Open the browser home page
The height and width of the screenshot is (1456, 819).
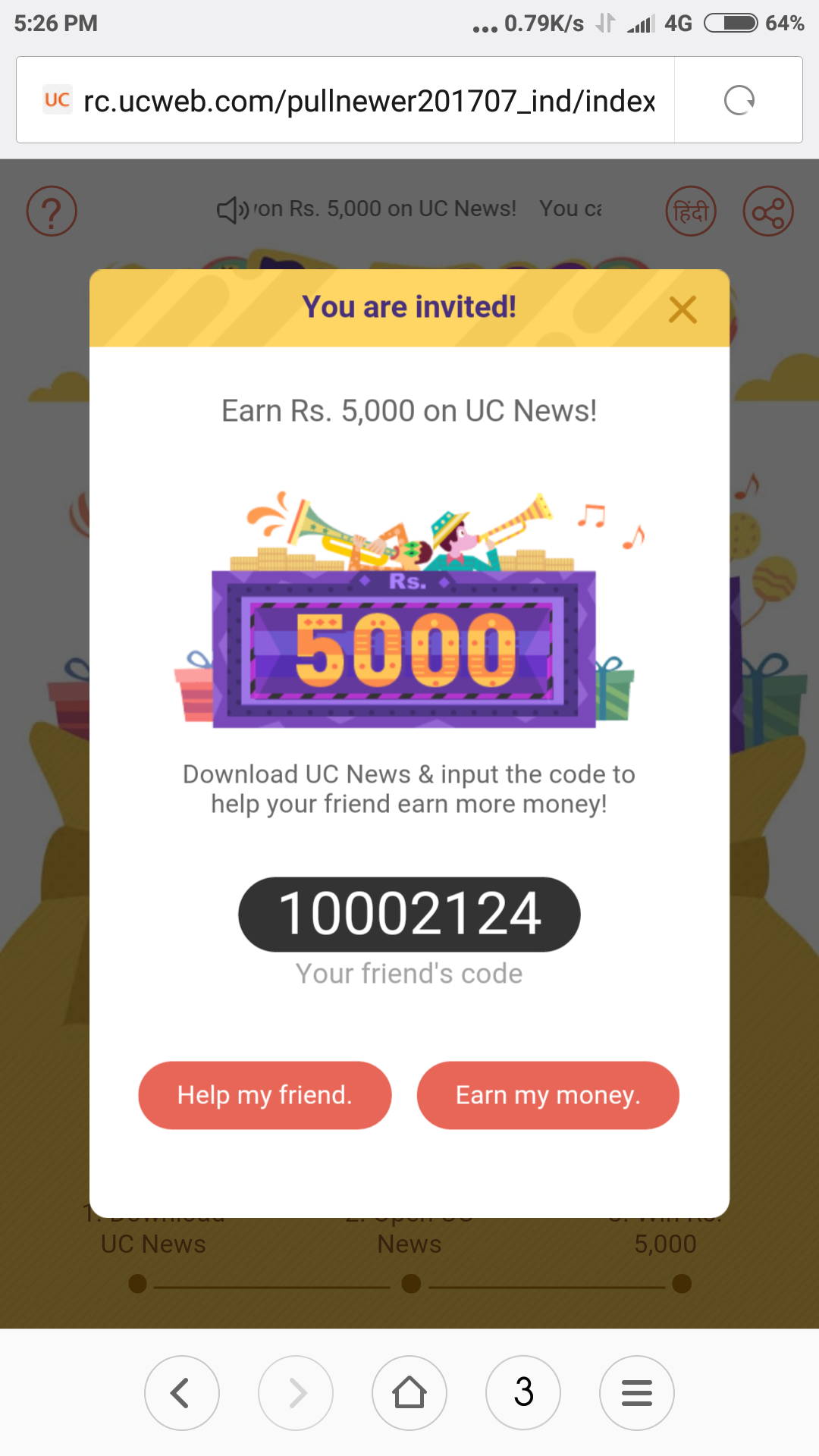[409, 1393]
